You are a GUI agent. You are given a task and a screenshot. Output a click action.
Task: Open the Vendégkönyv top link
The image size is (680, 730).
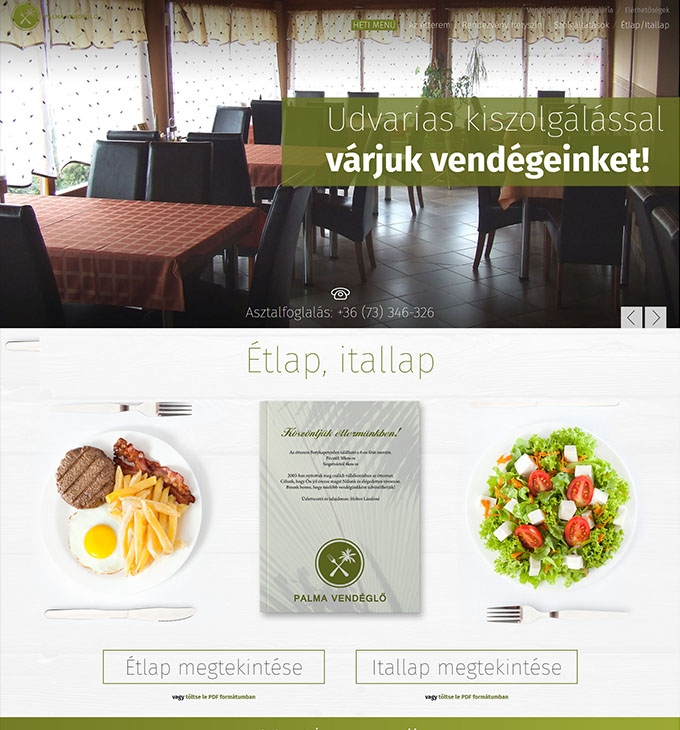[548, 8]
